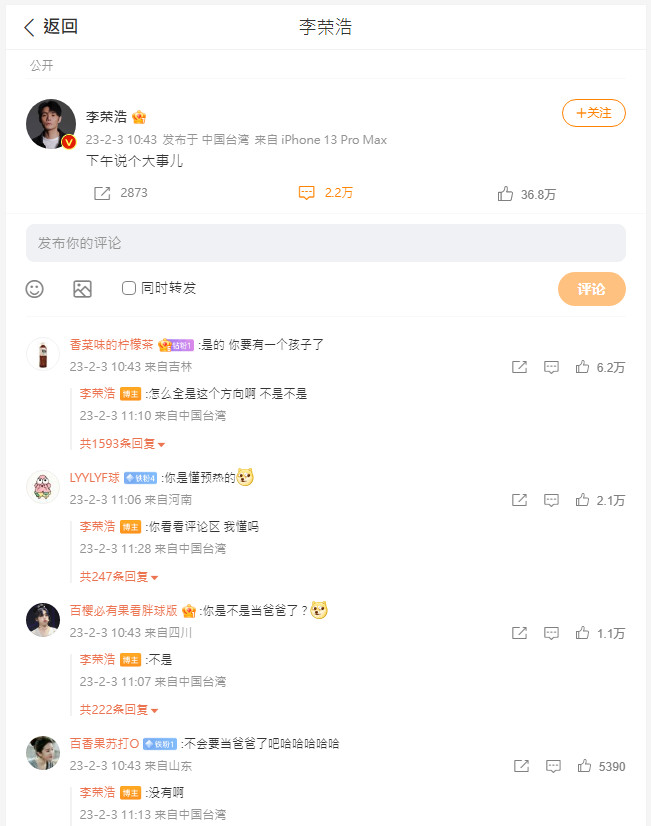The image size is (651, 826).
Task: Attach an image to the comment
Action: point(82,289)
